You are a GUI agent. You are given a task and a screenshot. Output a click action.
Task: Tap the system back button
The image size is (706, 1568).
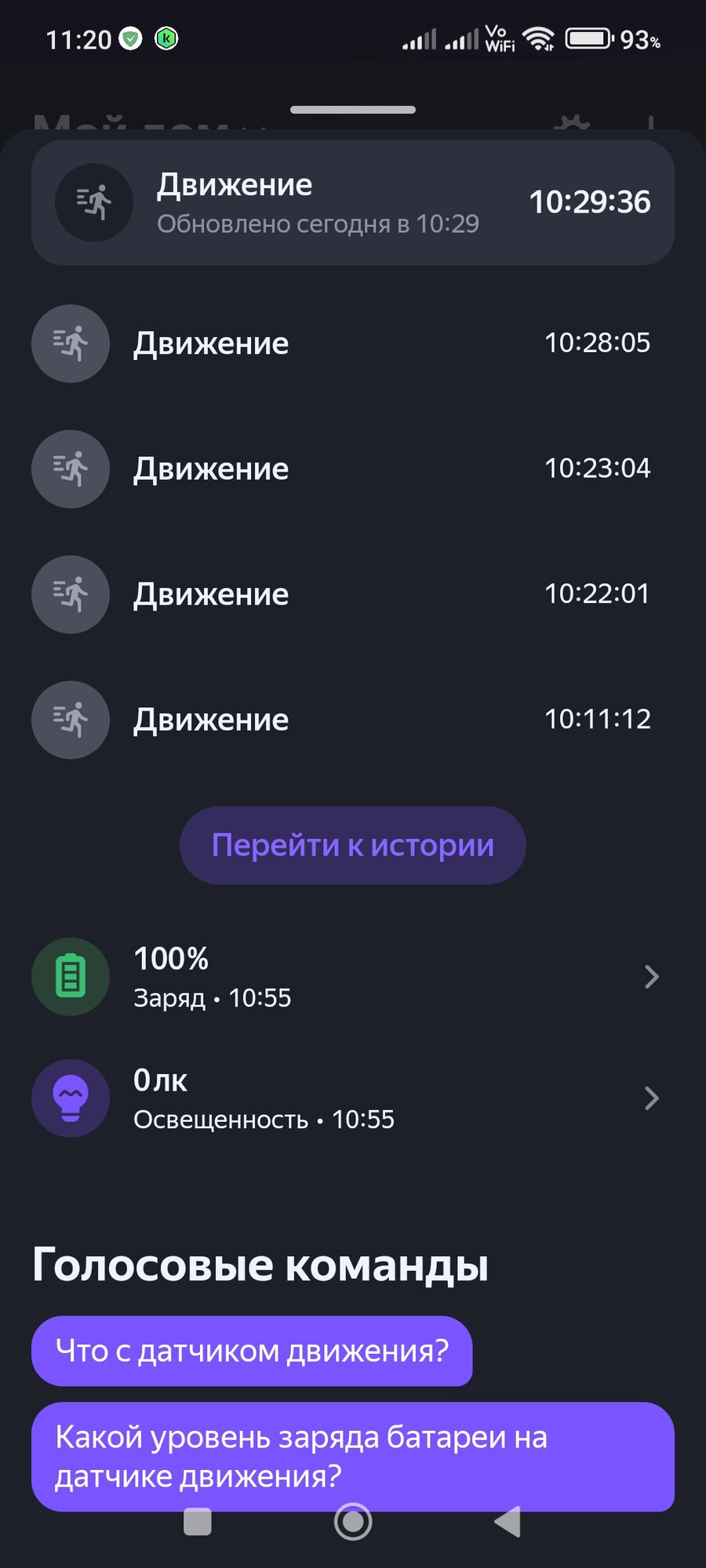pyautogui.click(x=508, y=1522)
